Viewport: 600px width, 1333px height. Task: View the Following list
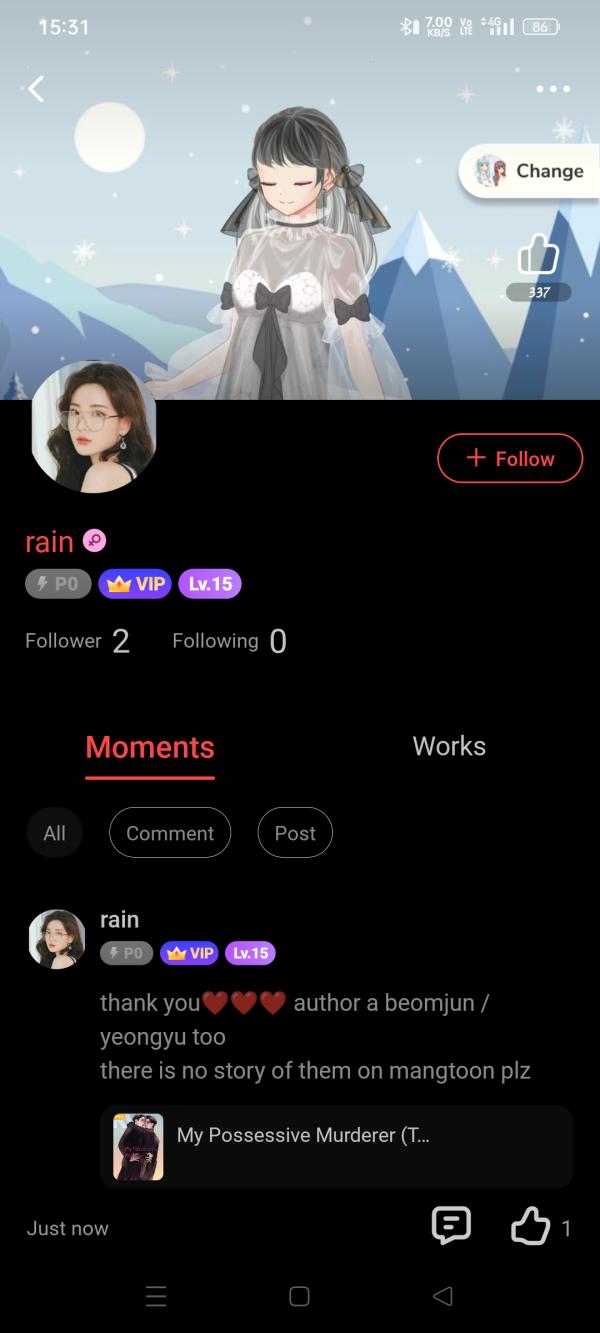click(x=229, y=641)
